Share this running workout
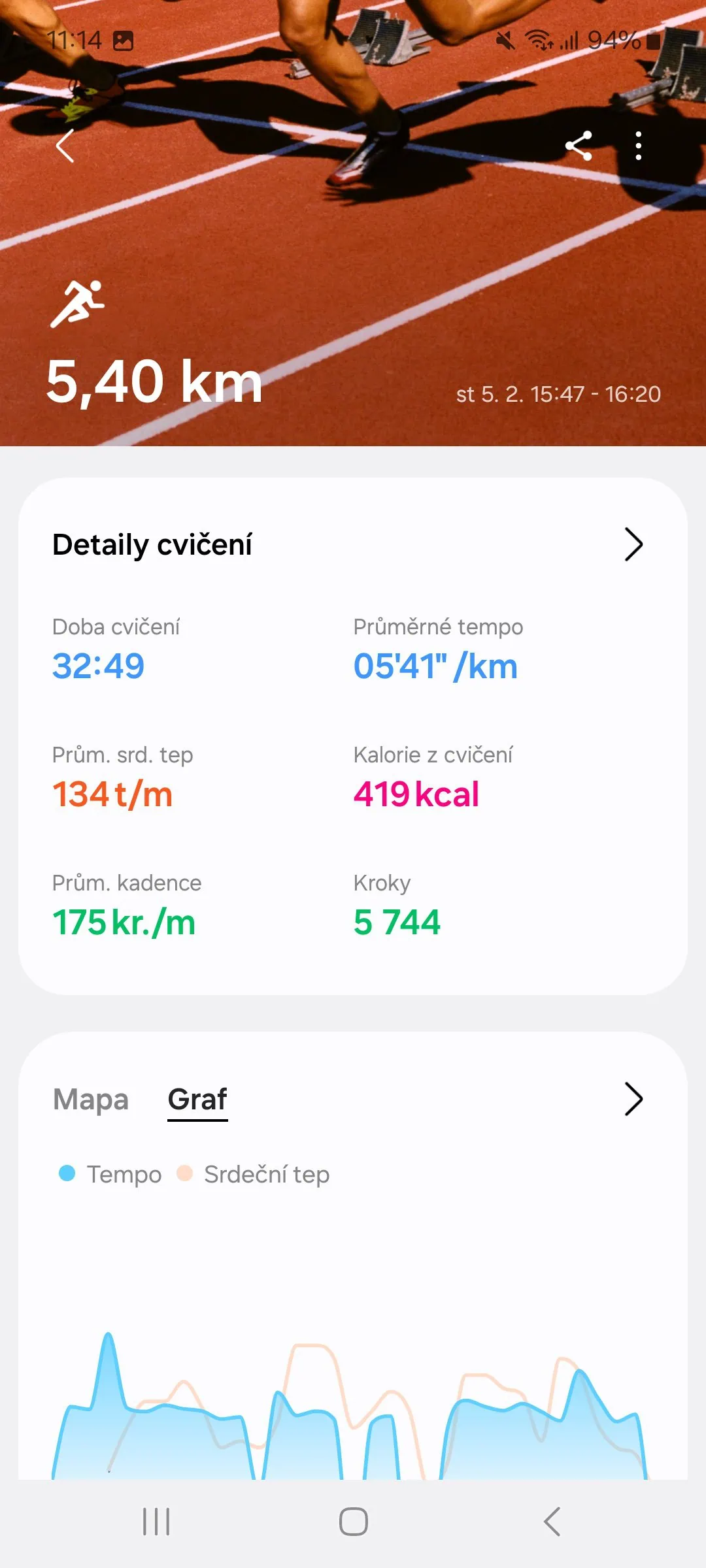 (x=579, y=146)
